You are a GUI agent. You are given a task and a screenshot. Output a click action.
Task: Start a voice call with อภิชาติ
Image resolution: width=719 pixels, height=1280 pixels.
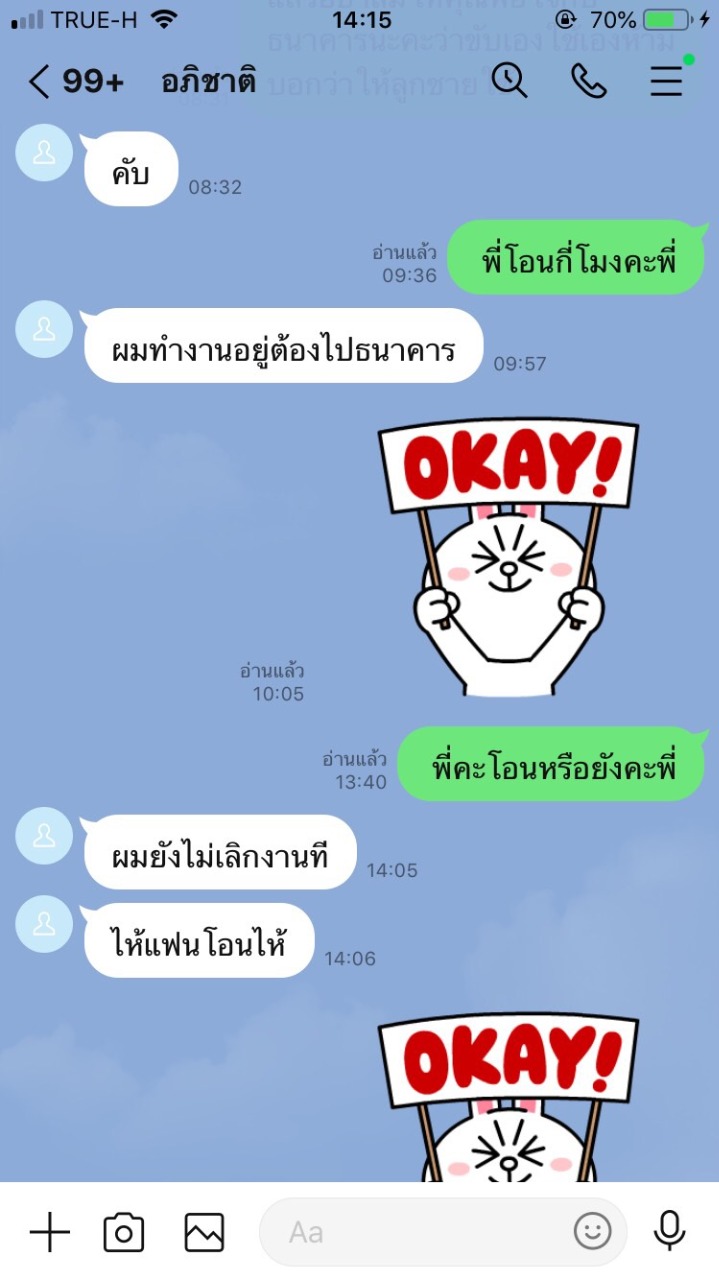pyautogui.click(x=589, y=81)
